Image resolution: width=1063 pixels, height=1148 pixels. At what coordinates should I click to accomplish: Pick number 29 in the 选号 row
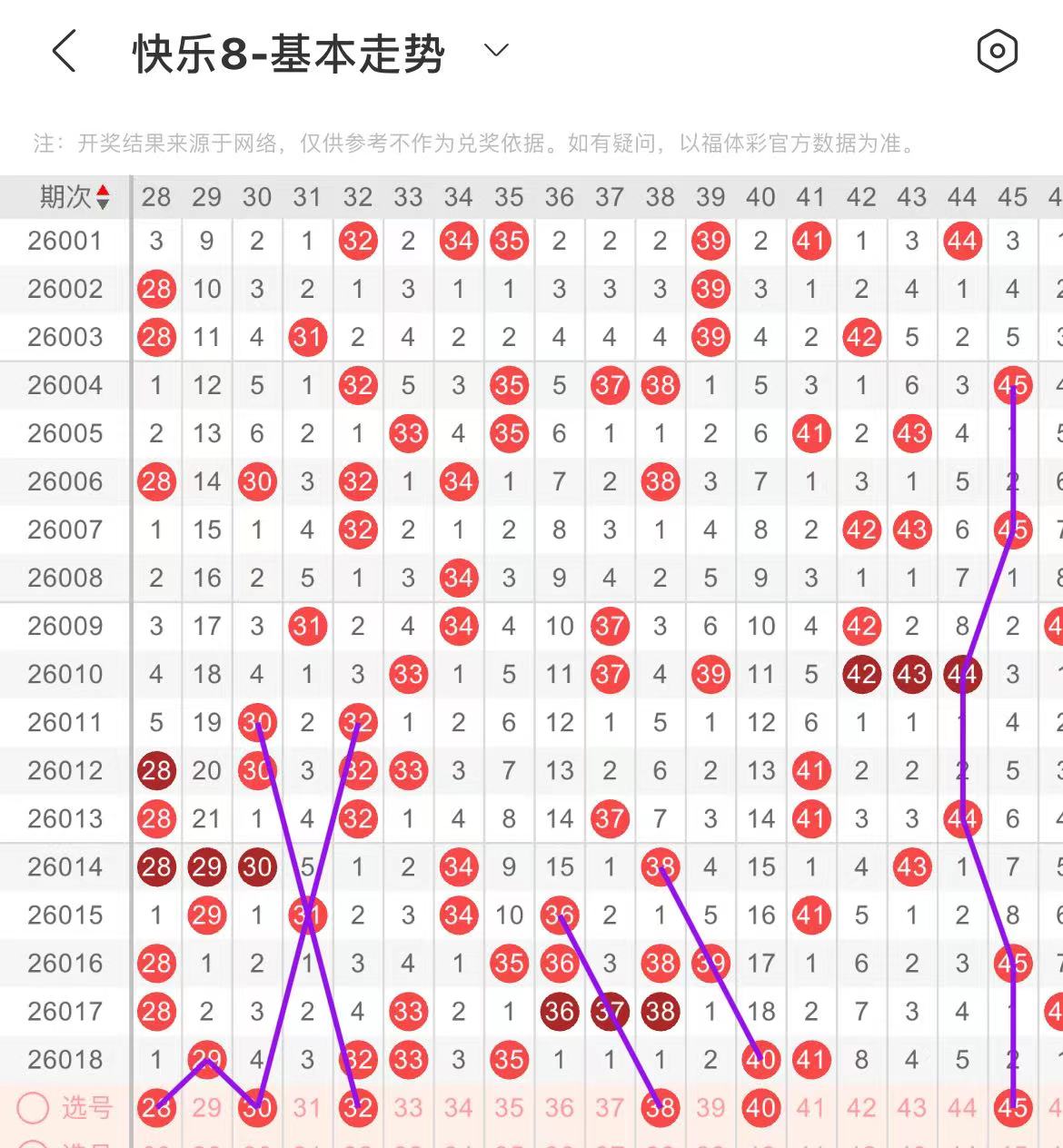coord(206,1108)
